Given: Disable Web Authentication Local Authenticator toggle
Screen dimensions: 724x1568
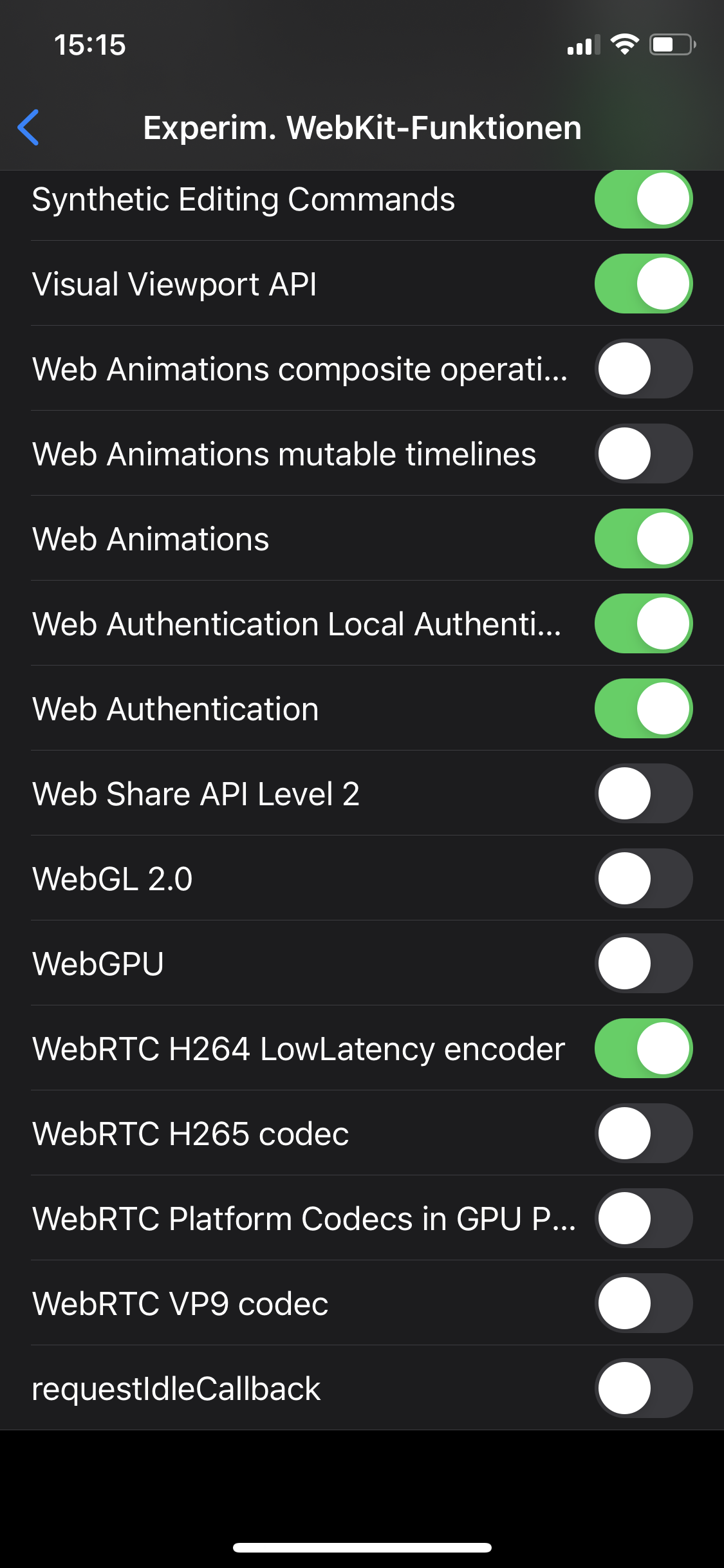Looking at the screenshot, I should [643, 624].
